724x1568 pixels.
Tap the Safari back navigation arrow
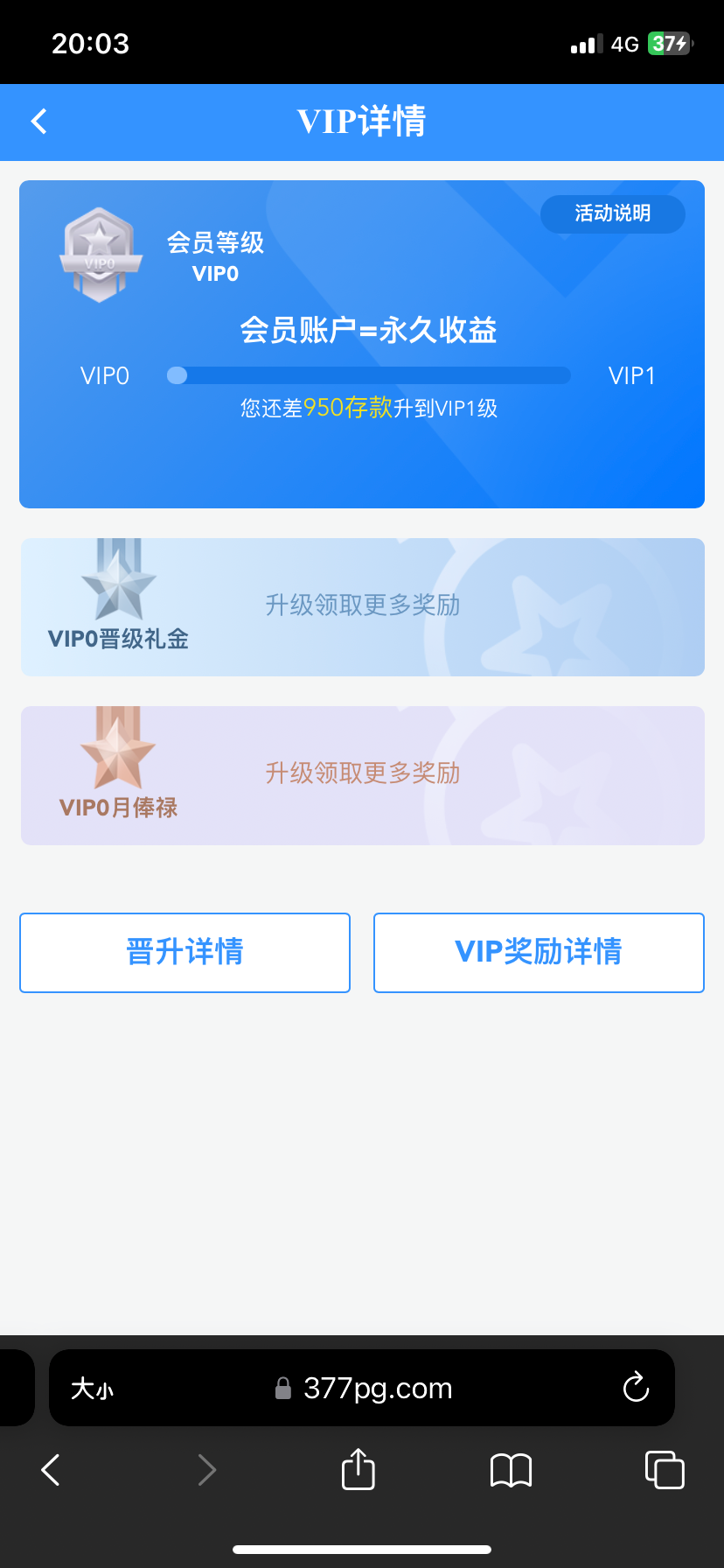(49, 1470)
